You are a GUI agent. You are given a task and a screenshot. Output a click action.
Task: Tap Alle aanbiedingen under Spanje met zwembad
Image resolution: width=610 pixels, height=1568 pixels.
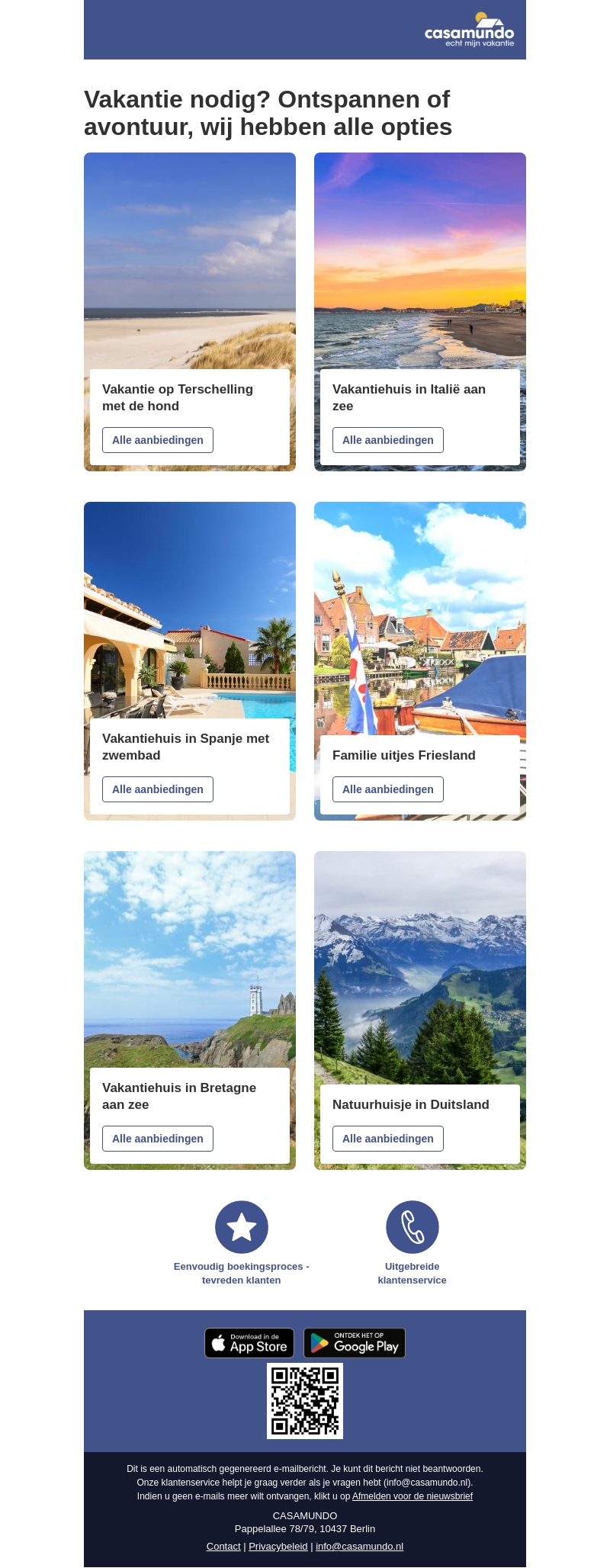click(x=158, y=789)
